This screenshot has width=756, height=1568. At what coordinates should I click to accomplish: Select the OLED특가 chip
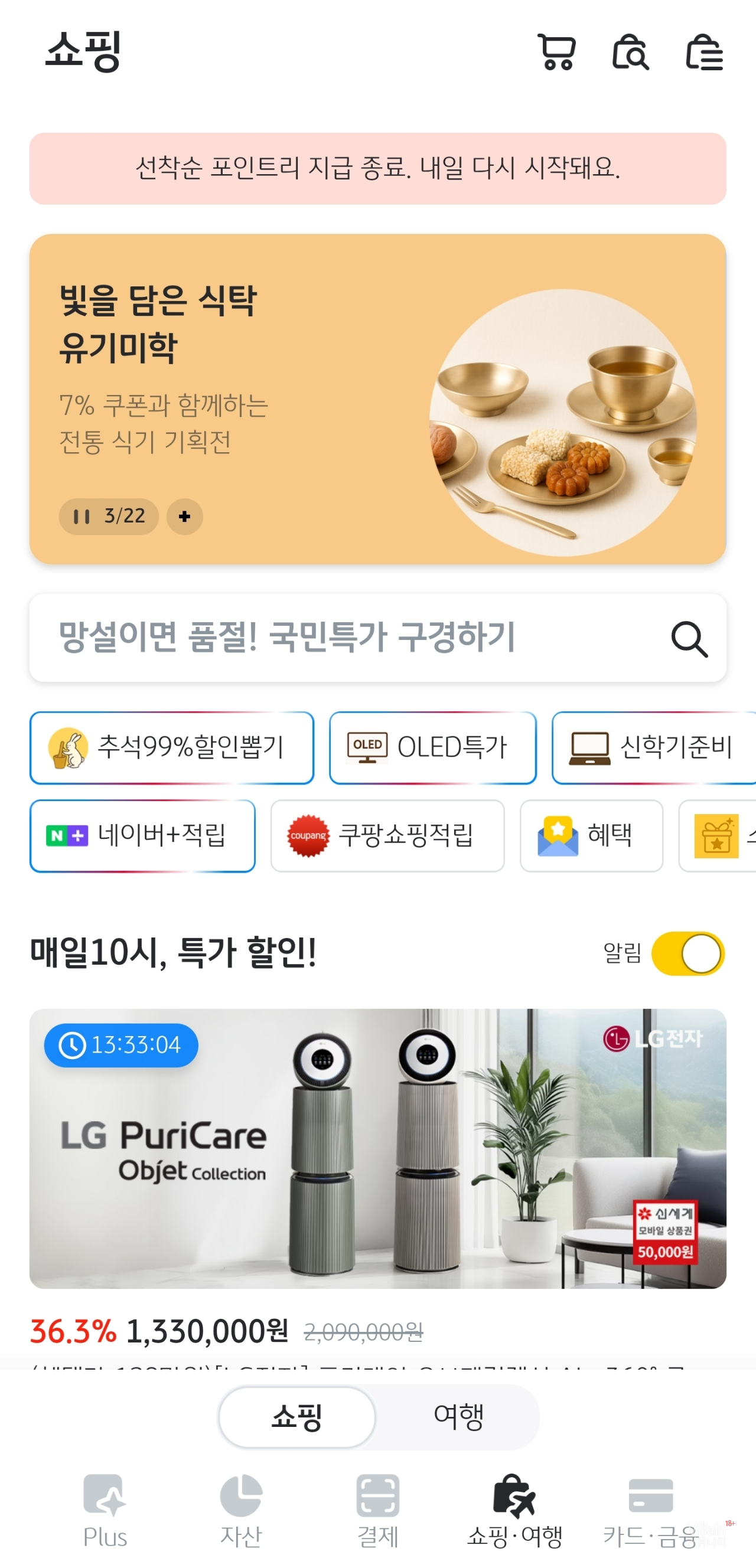[x=432, y=747]
